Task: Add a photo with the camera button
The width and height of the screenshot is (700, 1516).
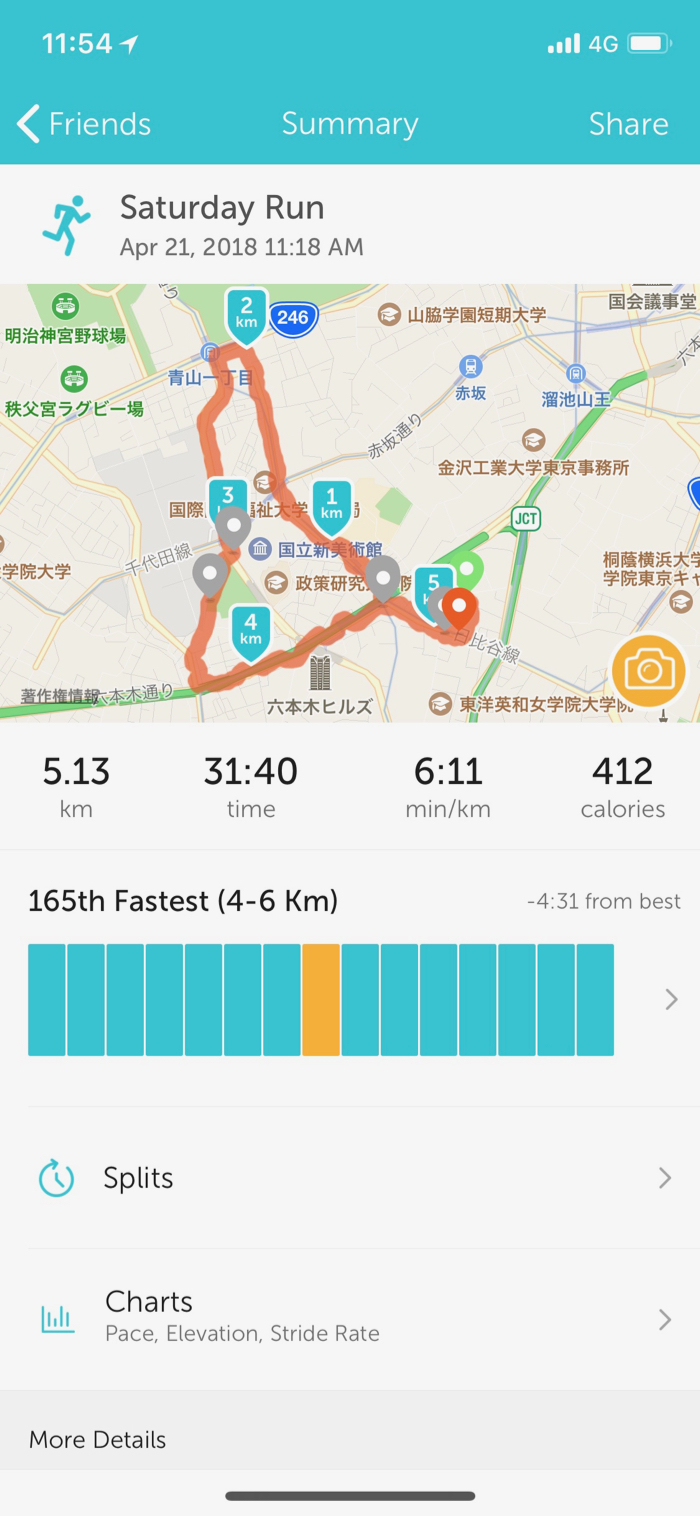Action: click(648, 670)
